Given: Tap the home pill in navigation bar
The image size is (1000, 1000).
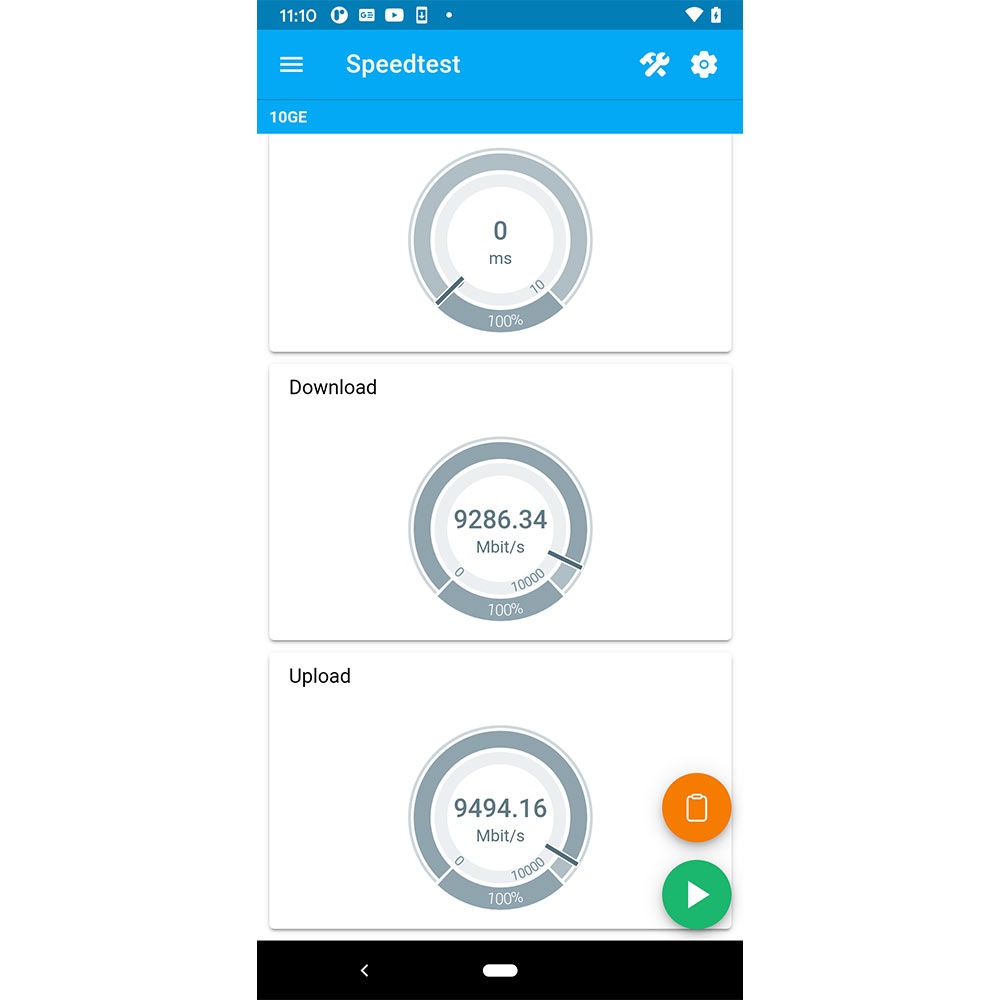Looking at the screenshot, I should click(x=500, y=970).
